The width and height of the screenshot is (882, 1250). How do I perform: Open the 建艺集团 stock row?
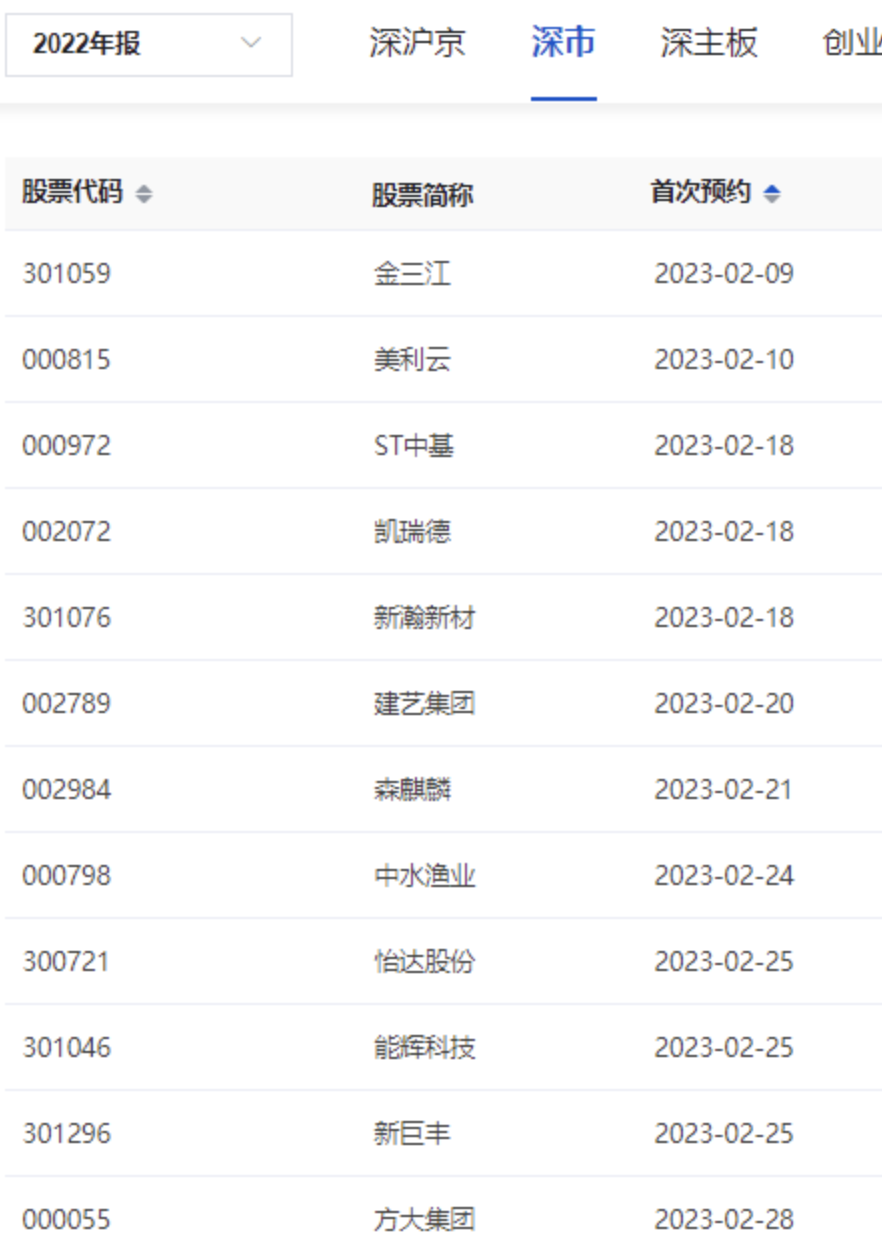tap(424, 704)
